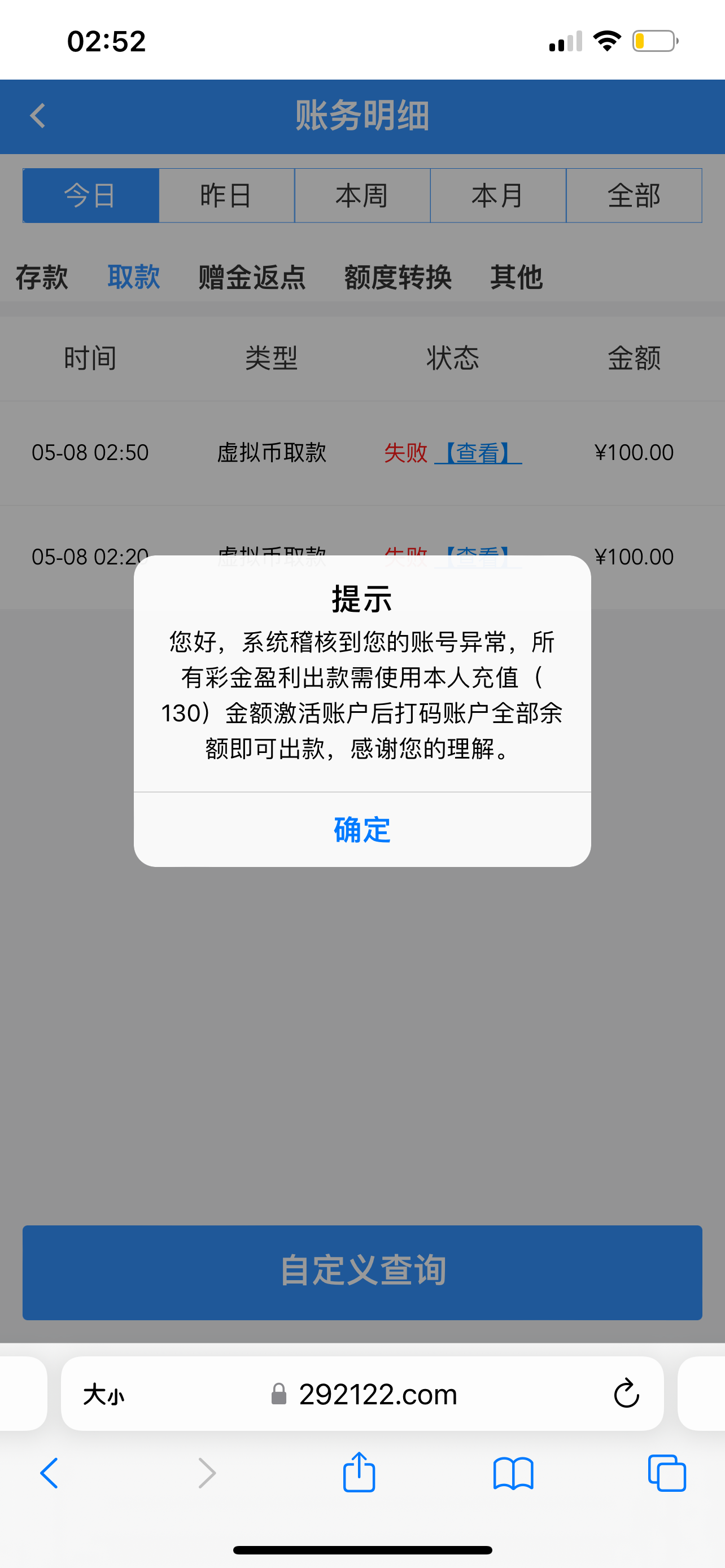Open the 赠金返点 category
Image resolution: width=725 pixels, height=1568 pixels.
[251, 277]
